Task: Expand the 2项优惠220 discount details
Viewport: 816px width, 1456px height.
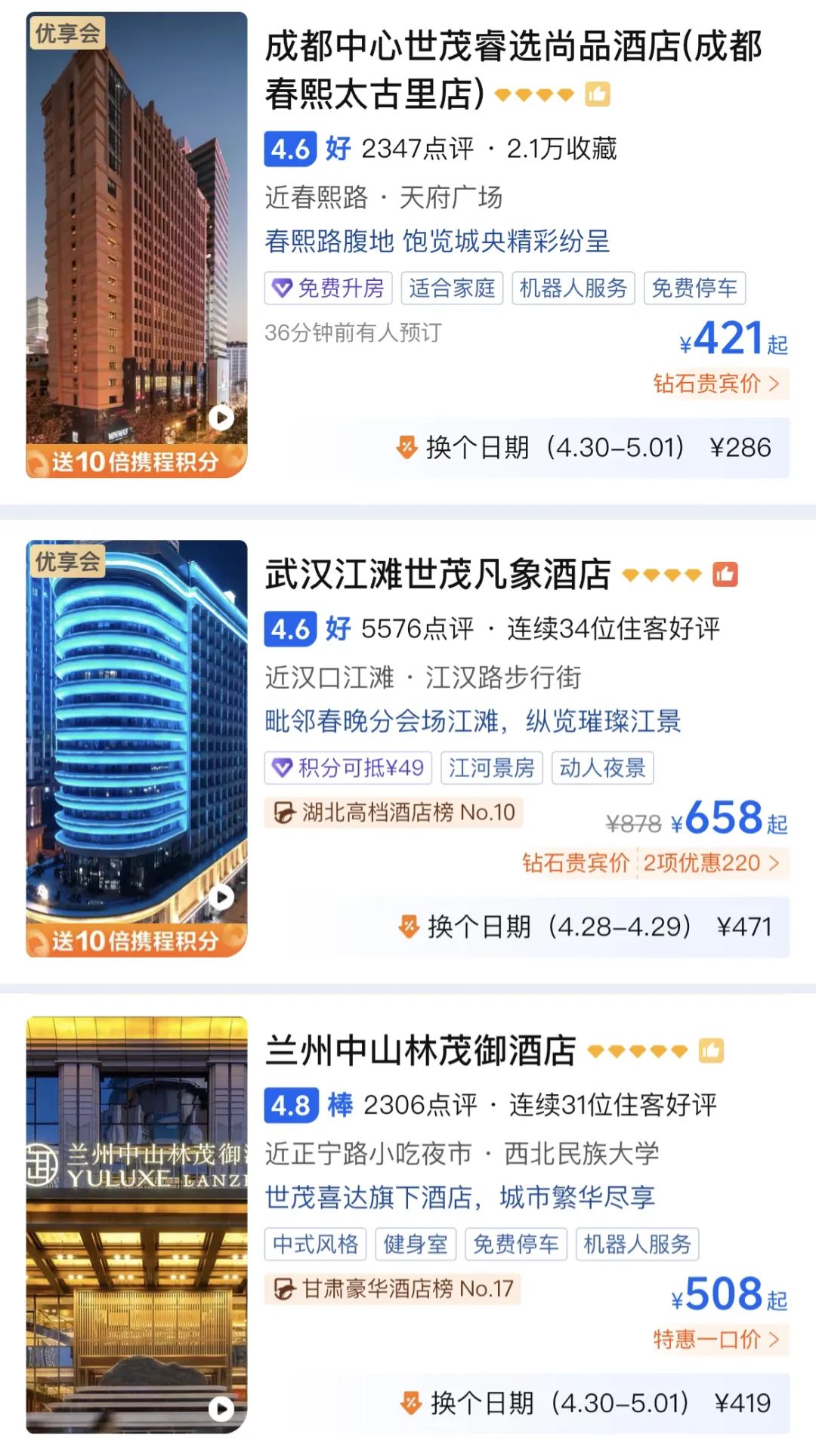Action: [710, 862]
